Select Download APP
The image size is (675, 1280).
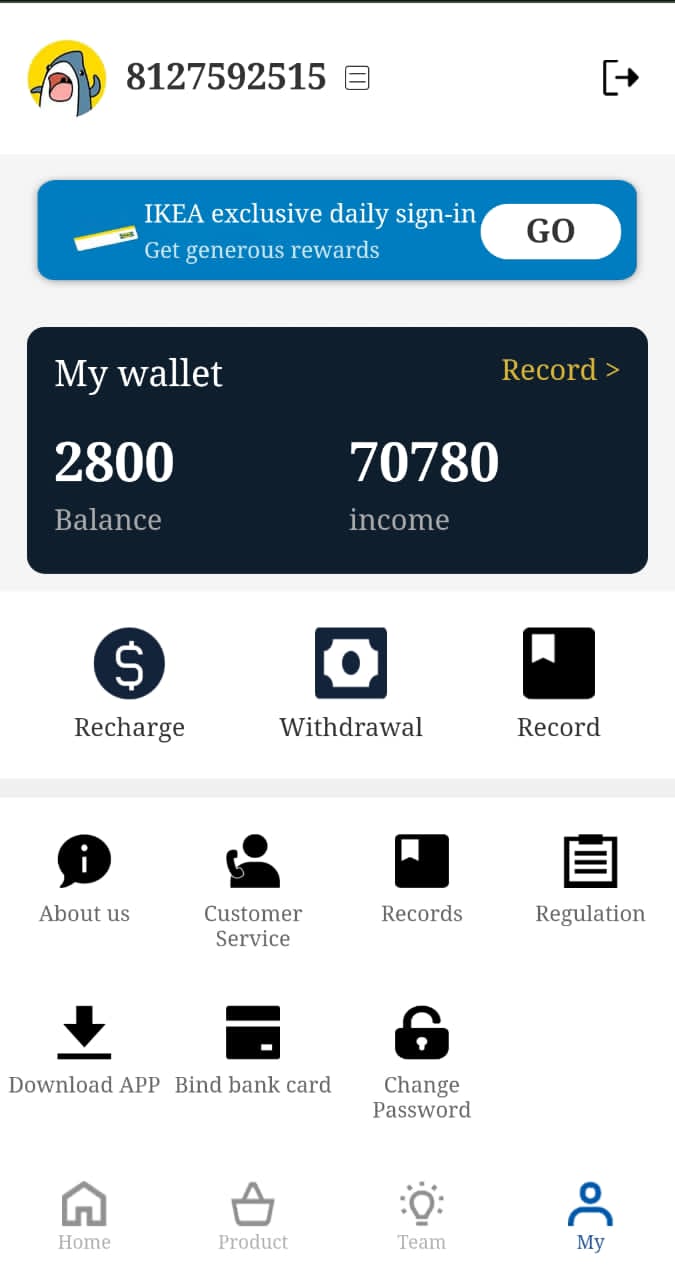84,1050
